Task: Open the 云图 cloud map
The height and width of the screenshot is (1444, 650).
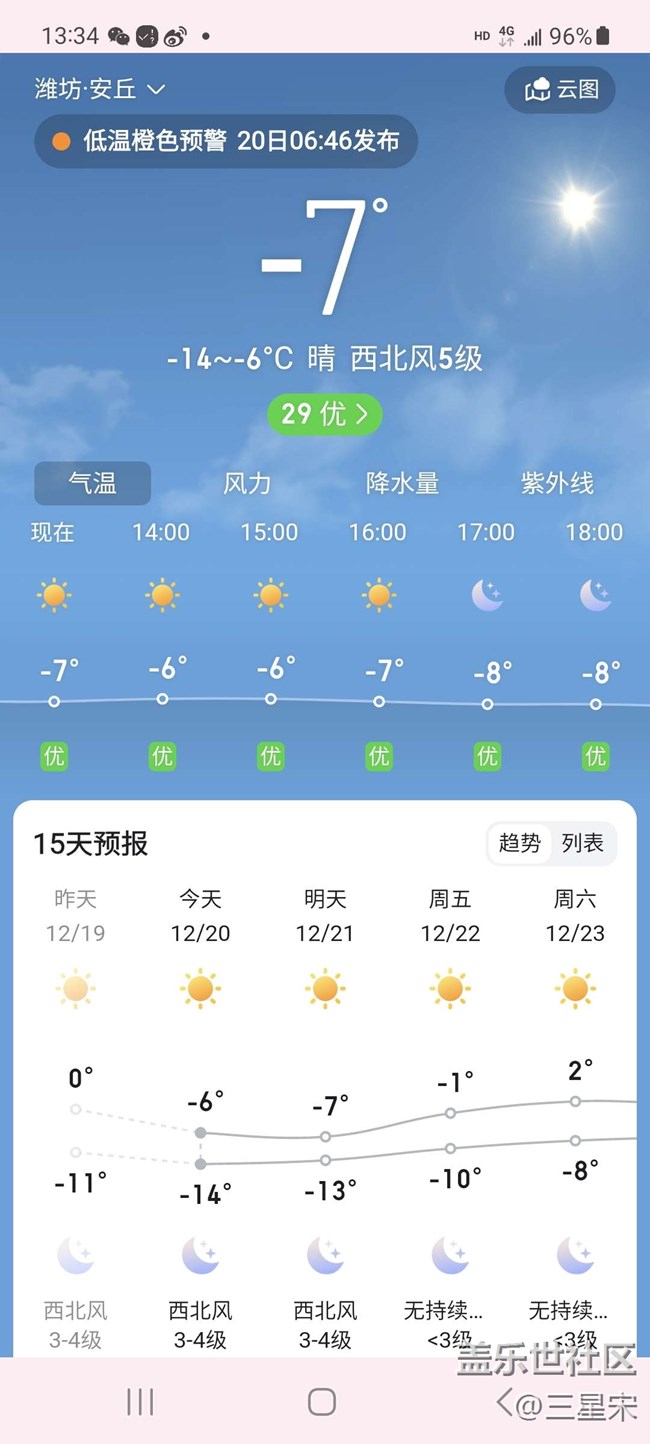Action: [560, 89]
